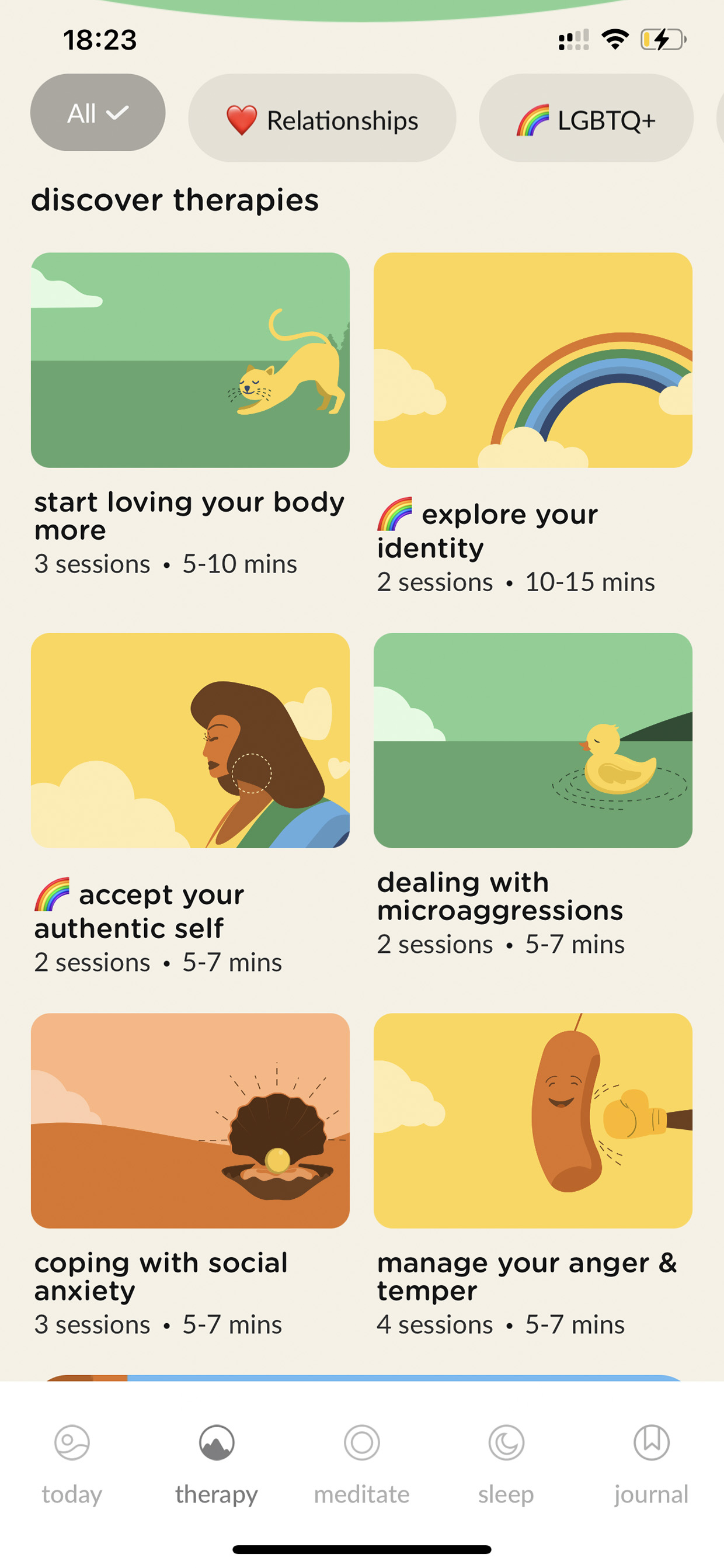Viewport: 724px width, 1568px height.
Task: Go to the meditate tab
Action: point(361,1465)
